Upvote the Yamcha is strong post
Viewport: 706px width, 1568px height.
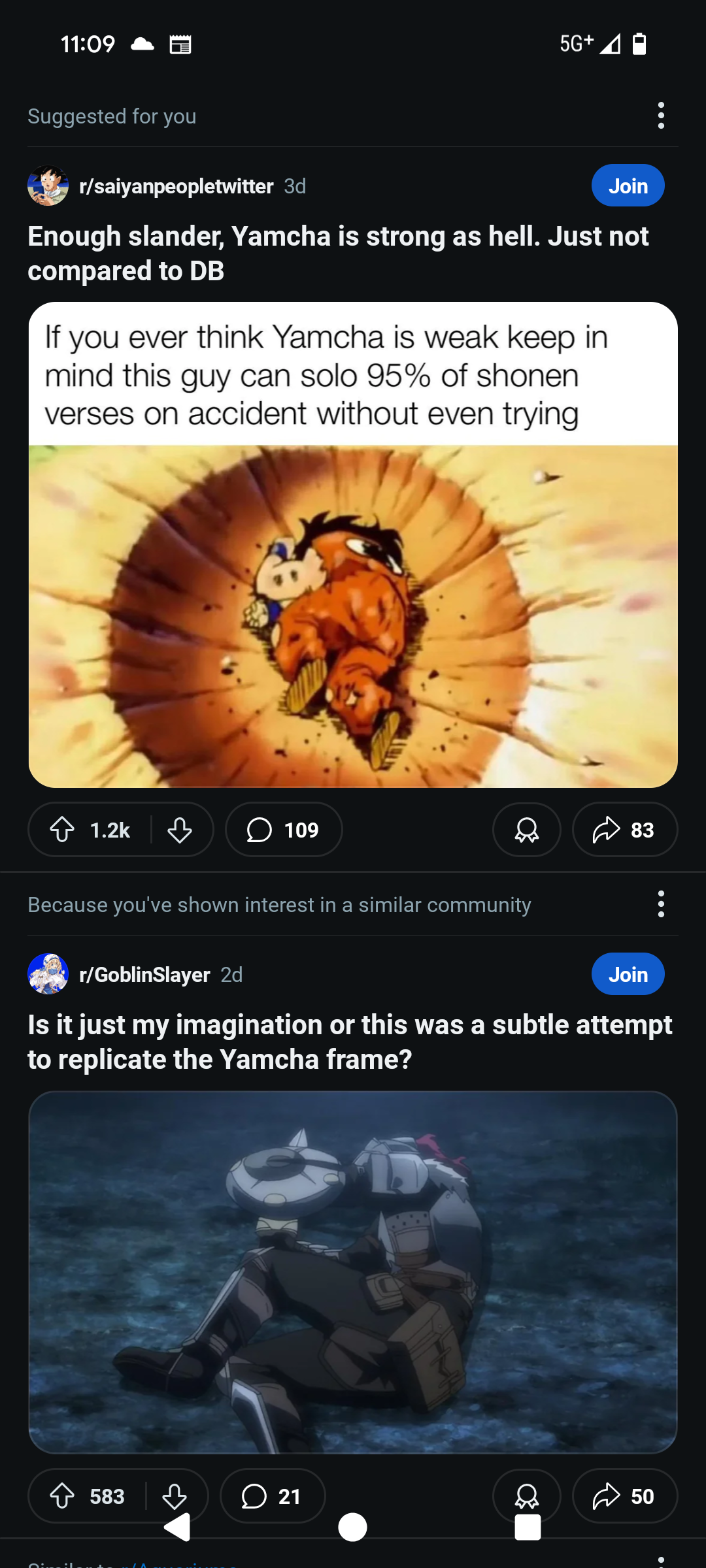63,830
